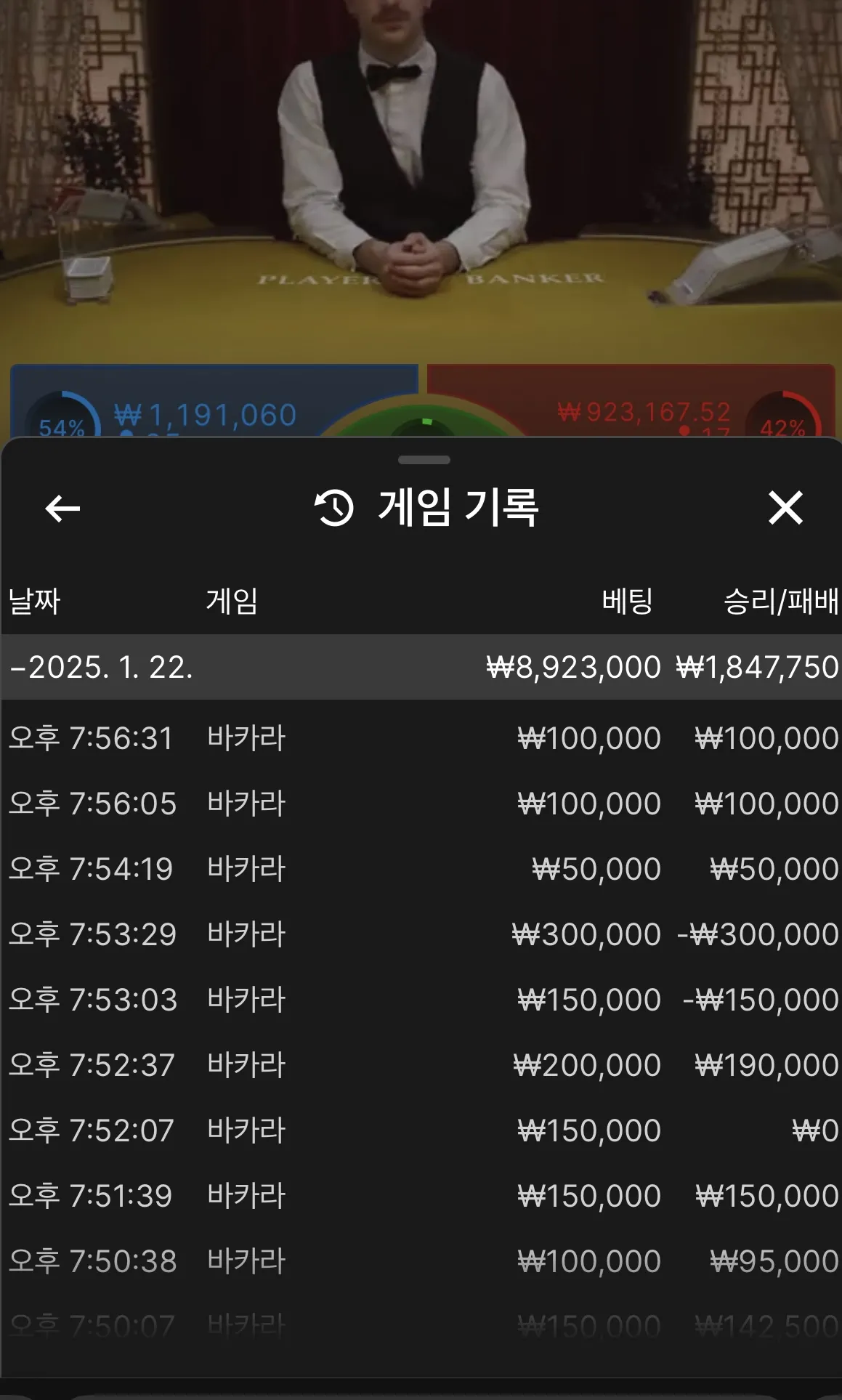View details of the 오후 7:53:03 round
842x1400 pixels.
[x=421, y=1000]
